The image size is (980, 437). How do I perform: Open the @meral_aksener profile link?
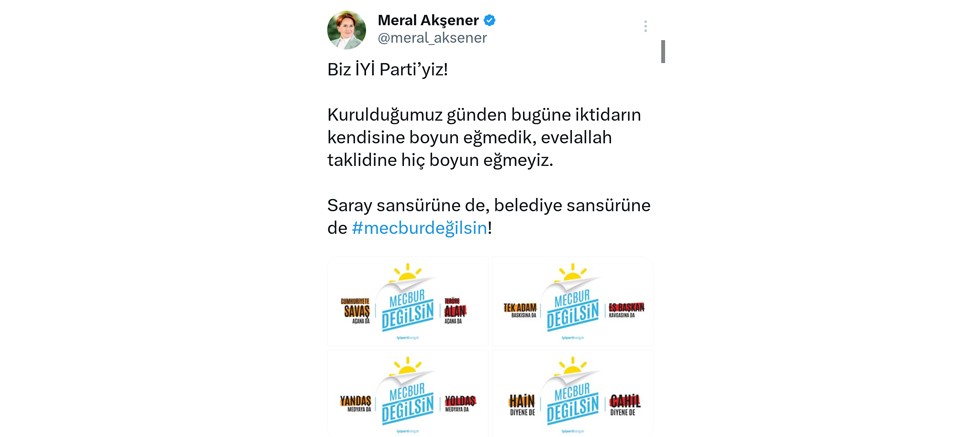432,38
